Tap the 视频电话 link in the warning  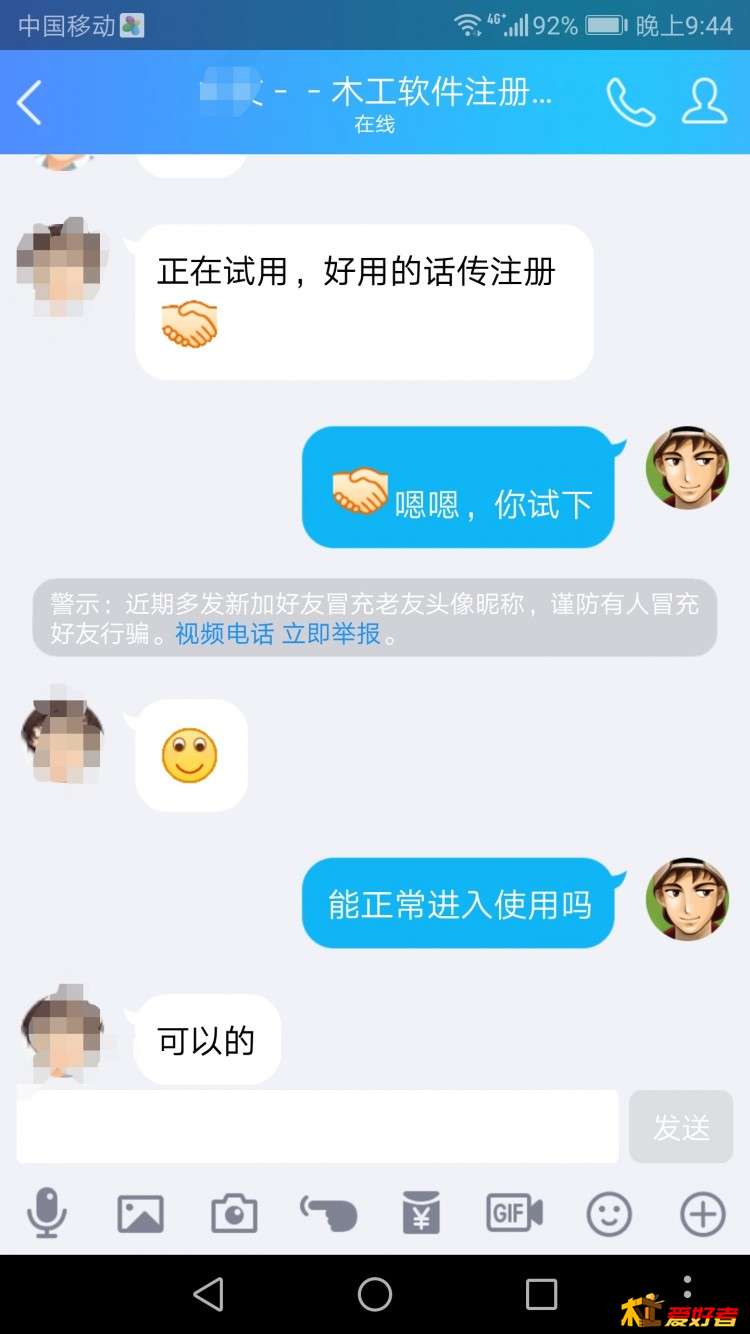coord(224,634)
